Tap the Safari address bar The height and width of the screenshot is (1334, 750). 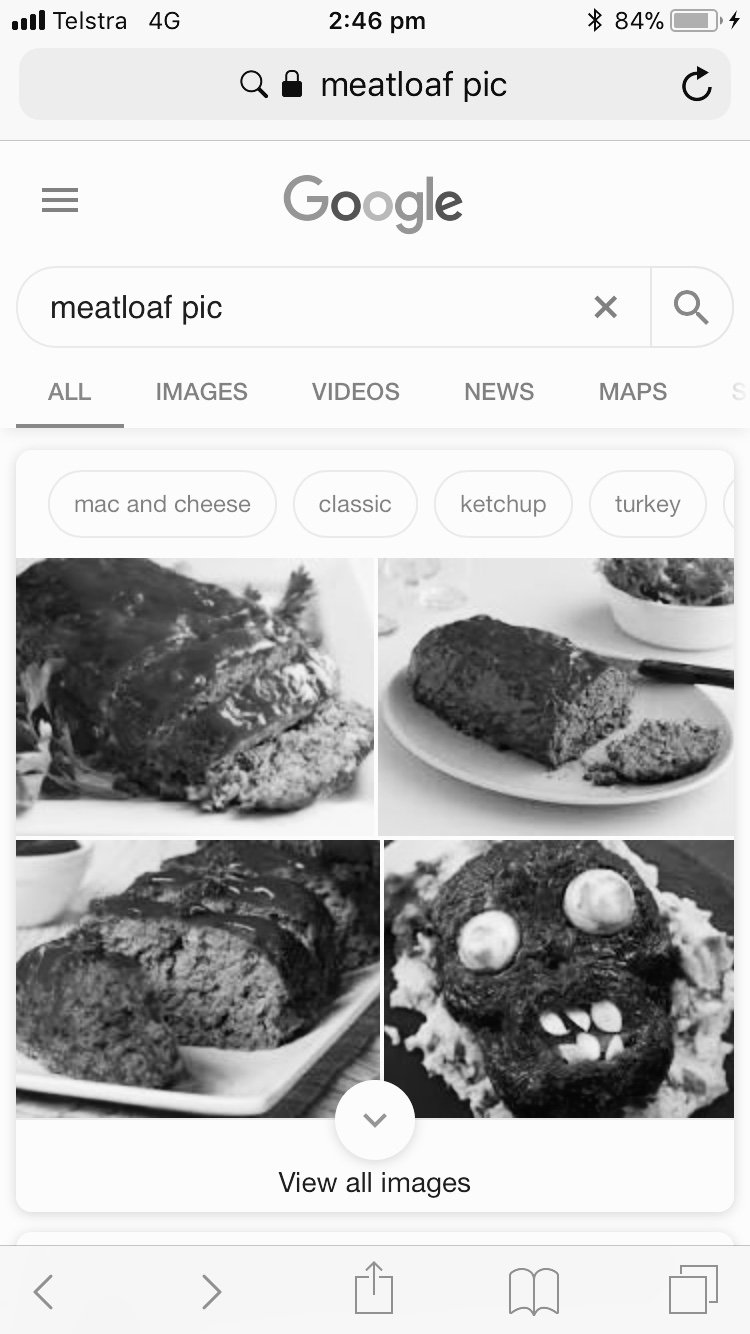(x=375, y=85)
